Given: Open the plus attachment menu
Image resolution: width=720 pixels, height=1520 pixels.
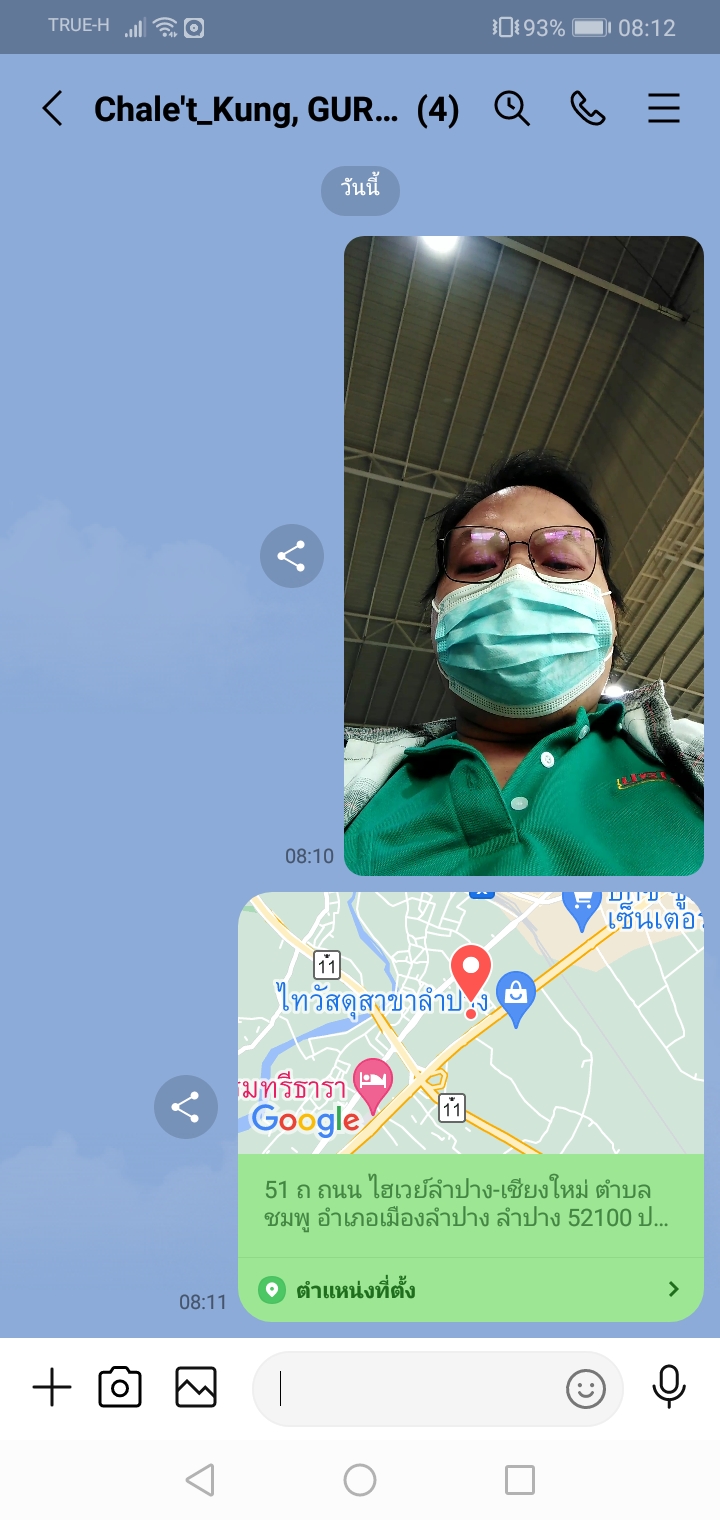Looking at the screenshot, I should tap(52, 1388).
